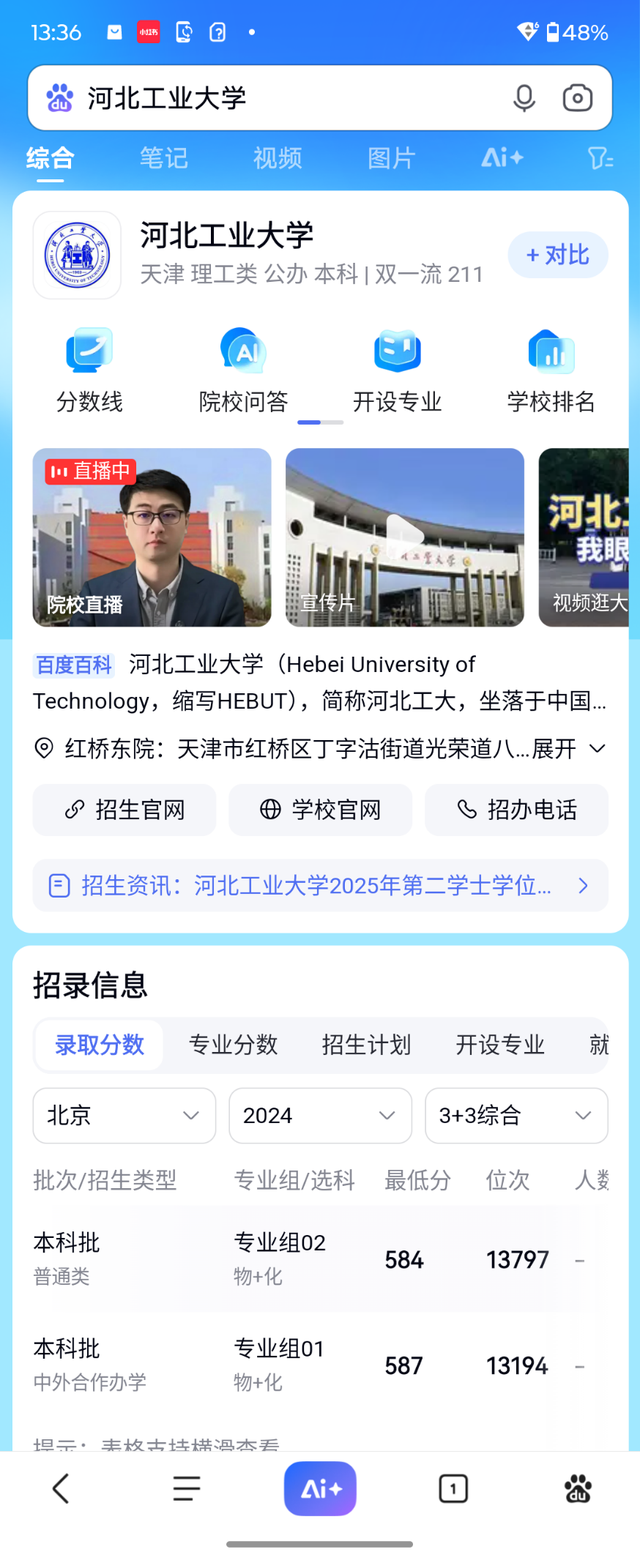Open camera image search
Image resolution: width=640 pixels, height=1563 pixels.
click(x=577, y=98)
